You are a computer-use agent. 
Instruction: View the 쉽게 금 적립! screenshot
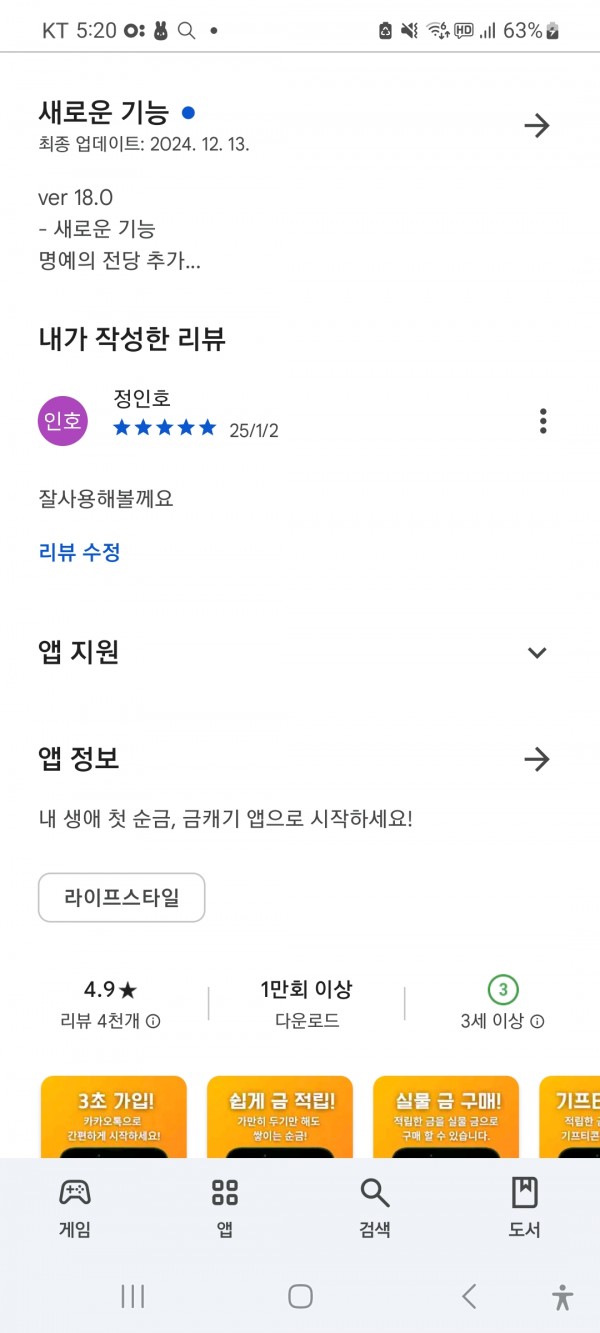tap(280, 1117)
